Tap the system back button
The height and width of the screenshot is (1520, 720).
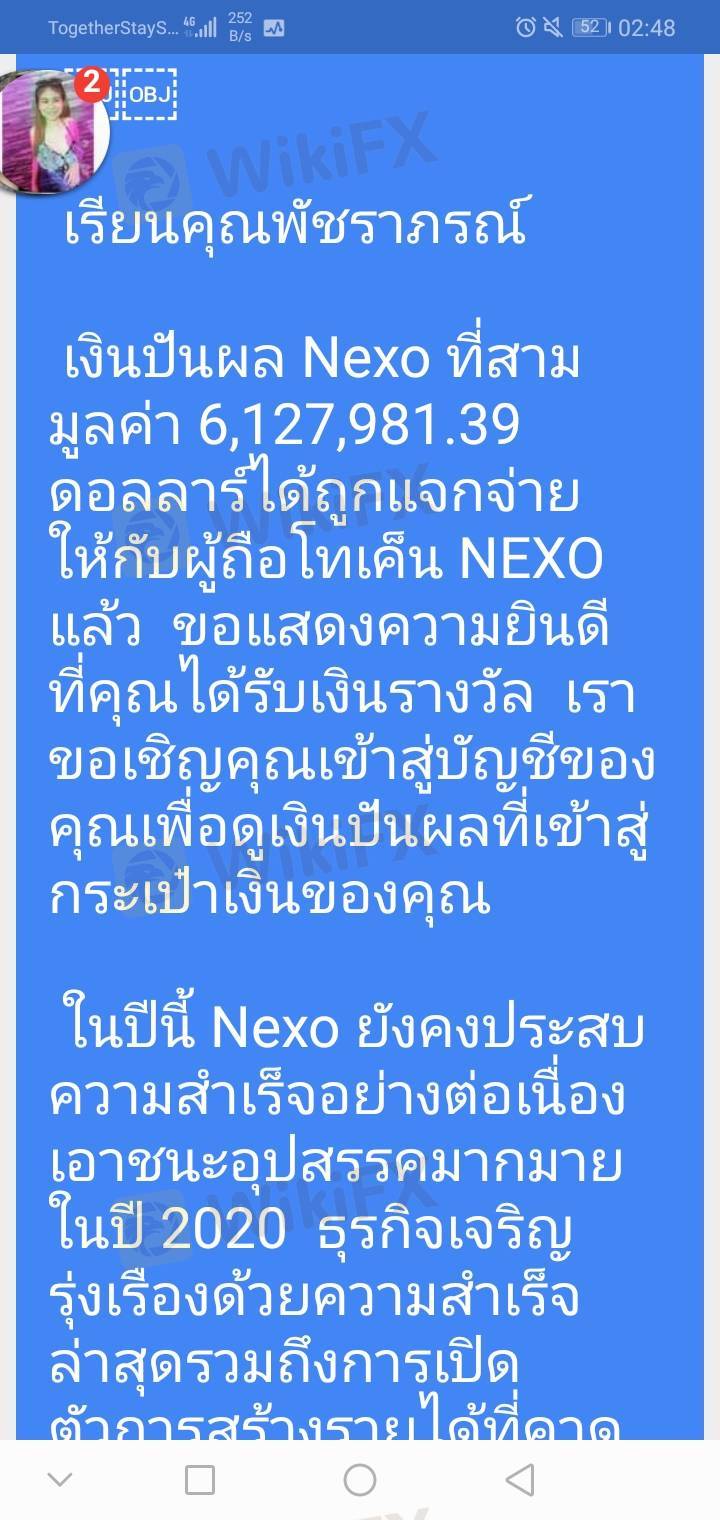tap(519, 1479)
